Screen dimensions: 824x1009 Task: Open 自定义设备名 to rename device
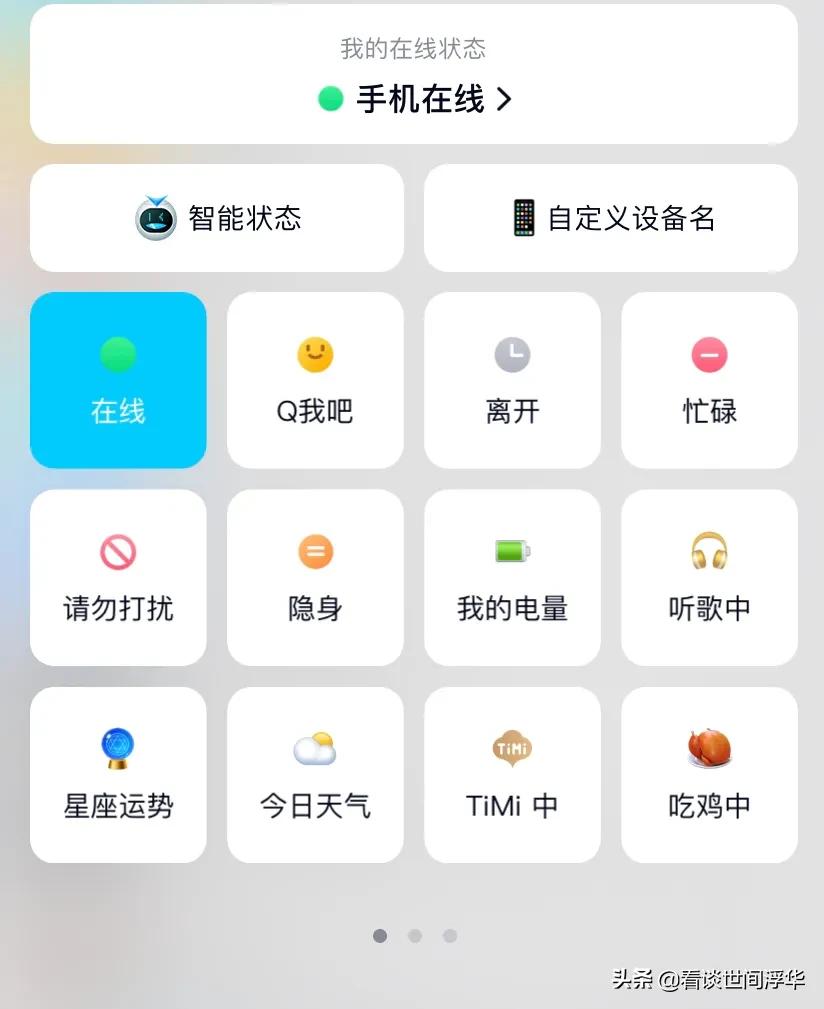(x=611, y=218)
